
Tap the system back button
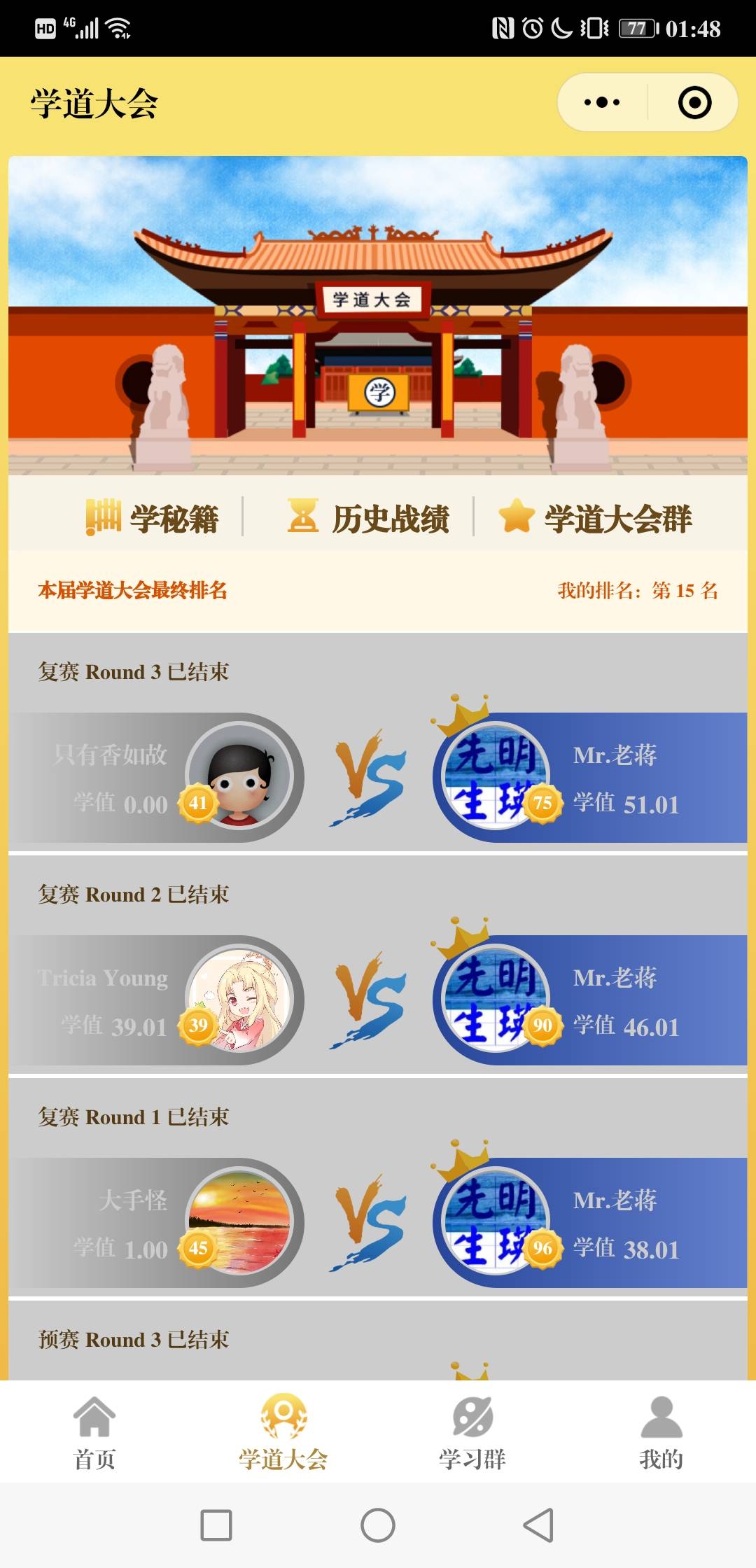(539, 1525)
